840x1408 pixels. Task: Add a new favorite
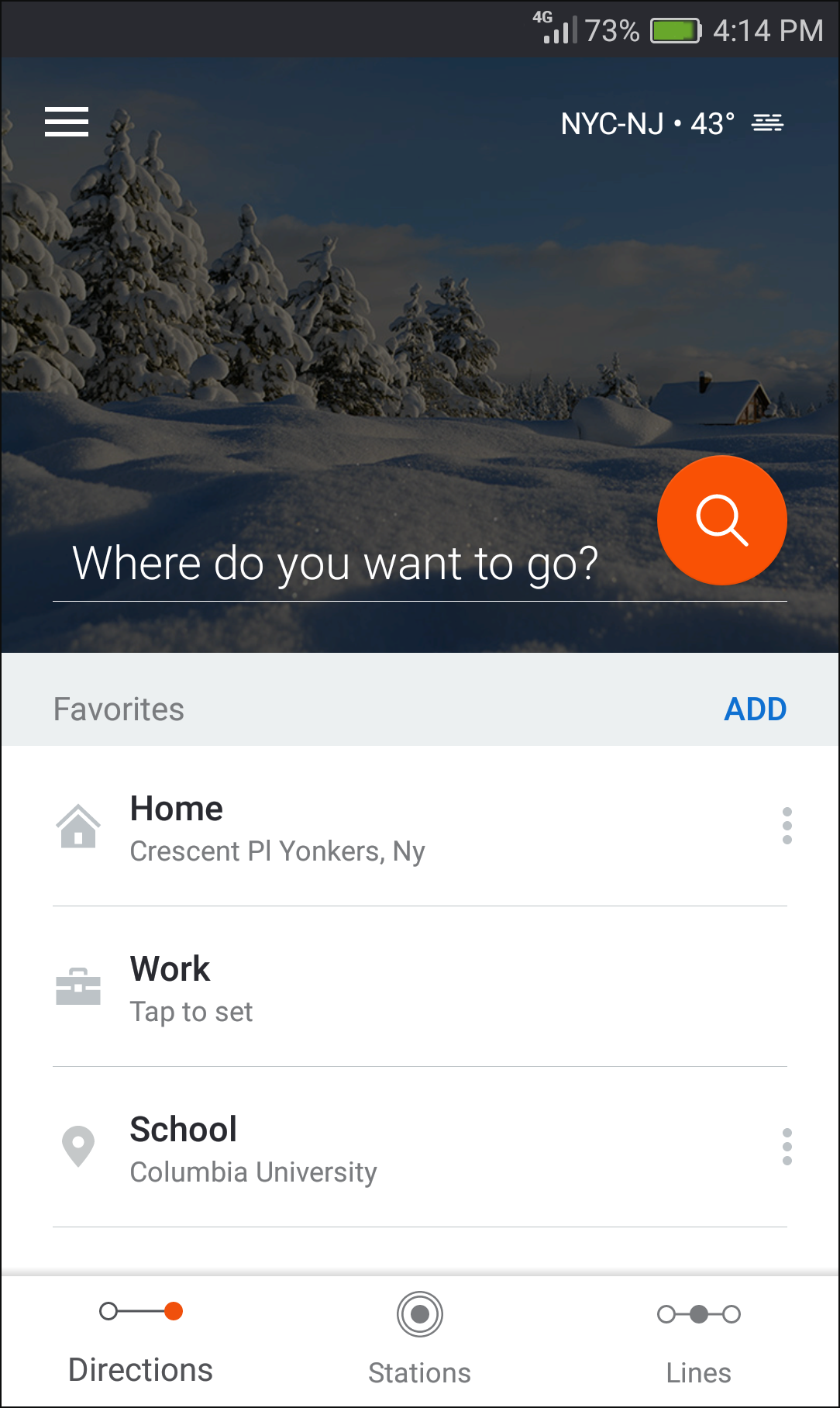(x=755, y=709)
